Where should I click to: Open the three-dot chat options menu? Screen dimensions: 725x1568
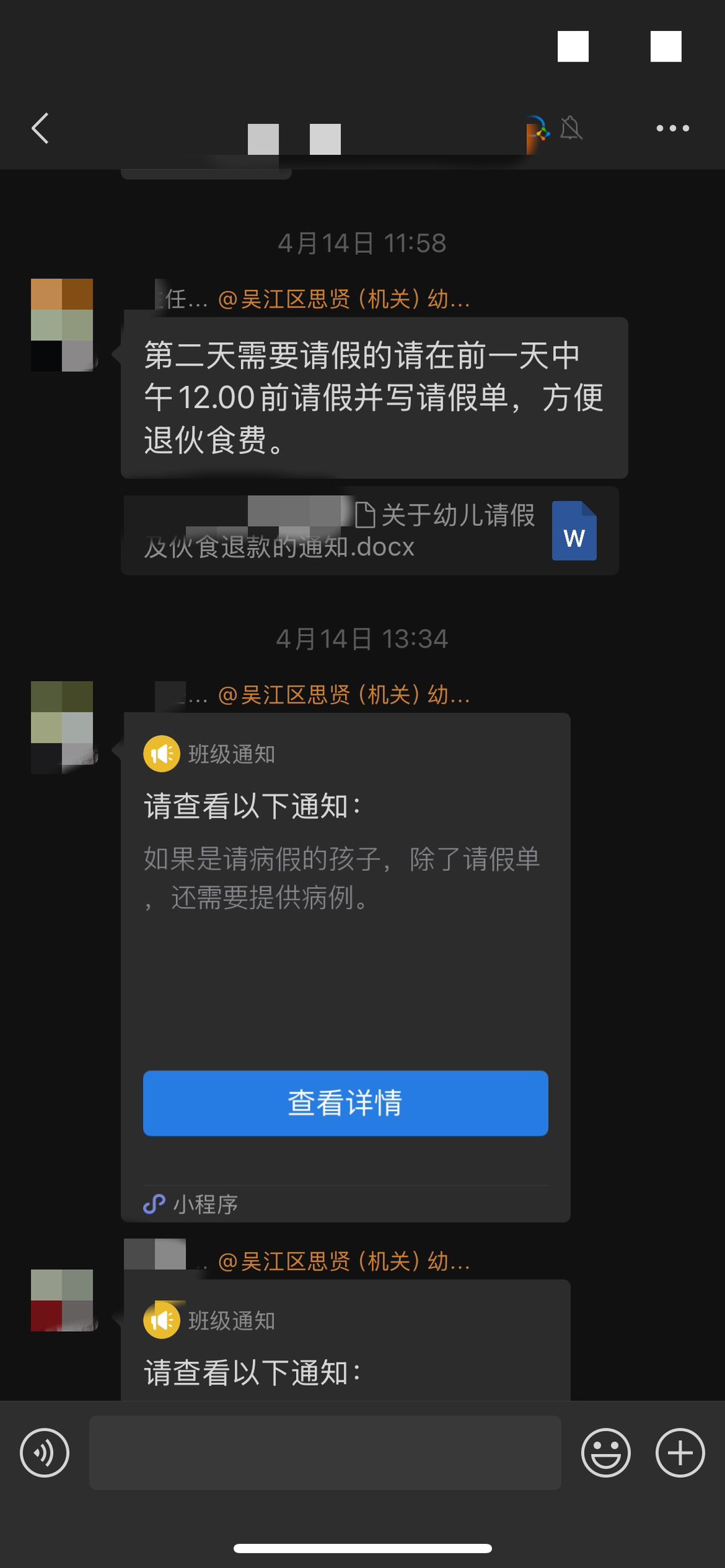[673, 128]
